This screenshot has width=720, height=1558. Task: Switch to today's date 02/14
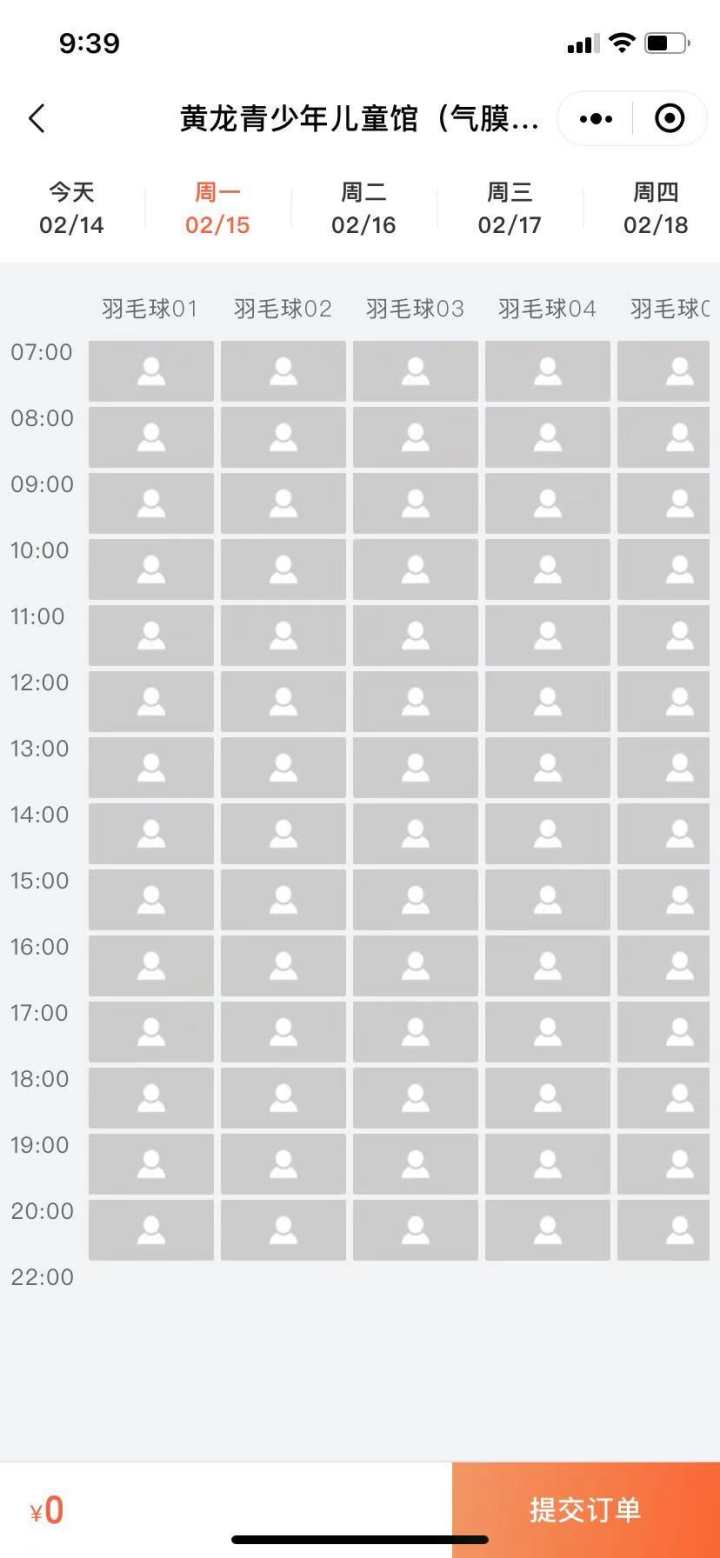[72, 208]
